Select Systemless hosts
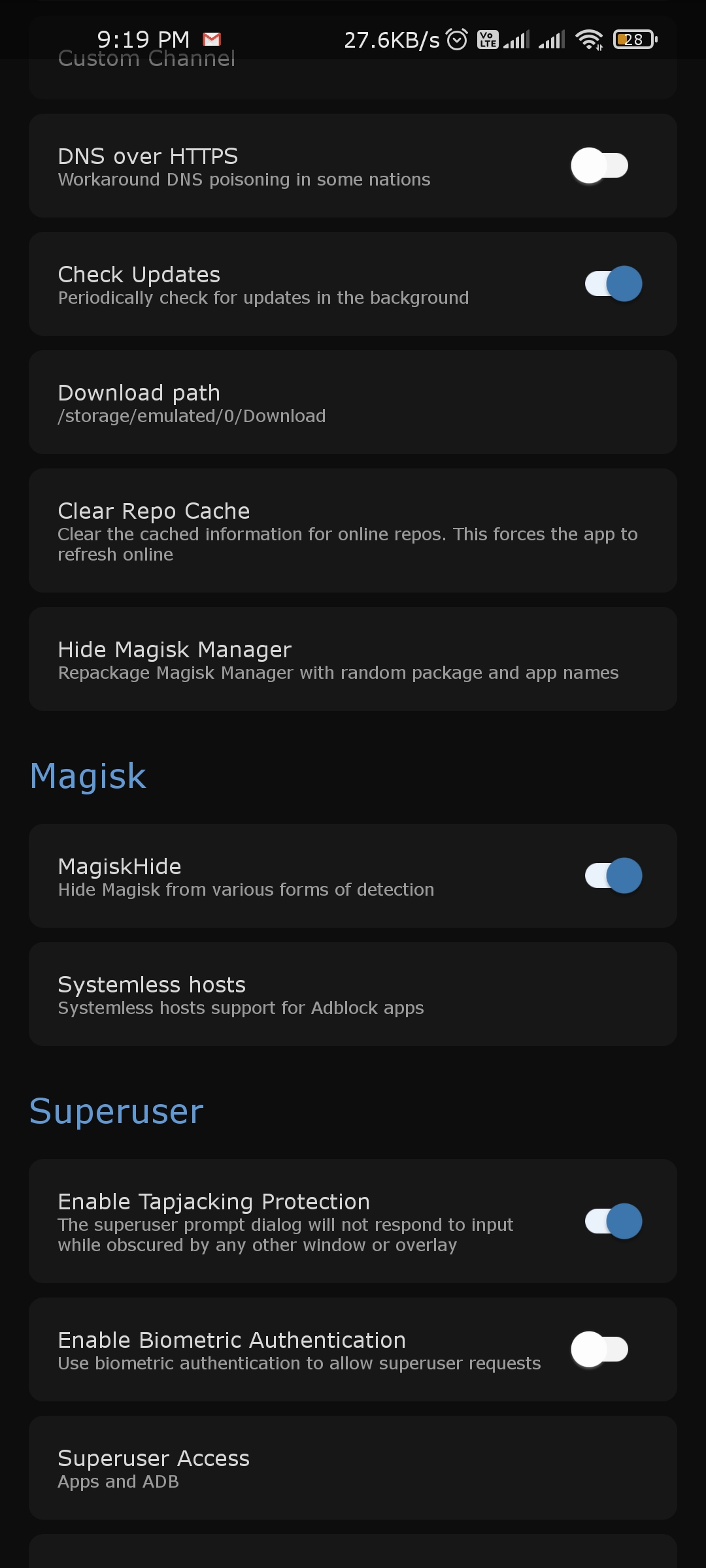706x1568 pixels. pyautogui.click(x=352, y=994)
